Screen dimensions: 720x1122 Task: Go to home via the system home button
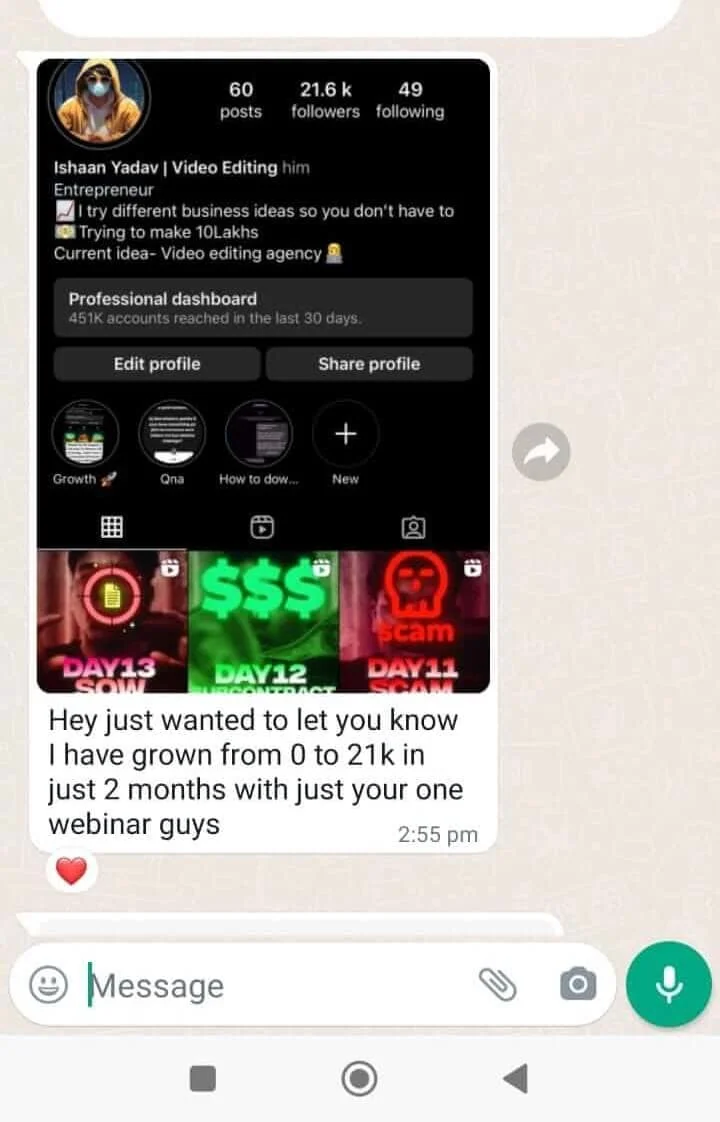[x=359, y=1078]
